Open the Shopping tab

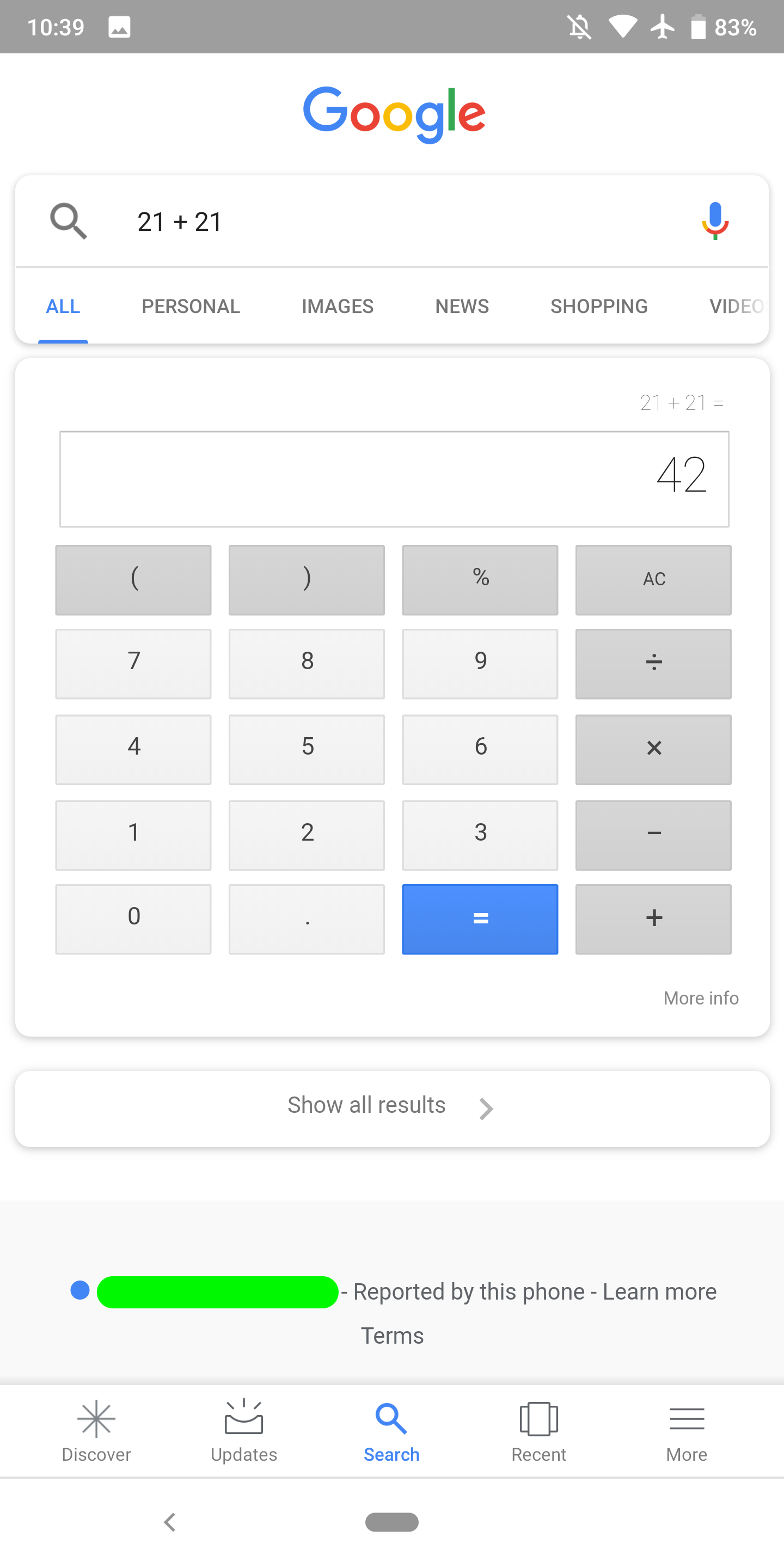point(599,306)
